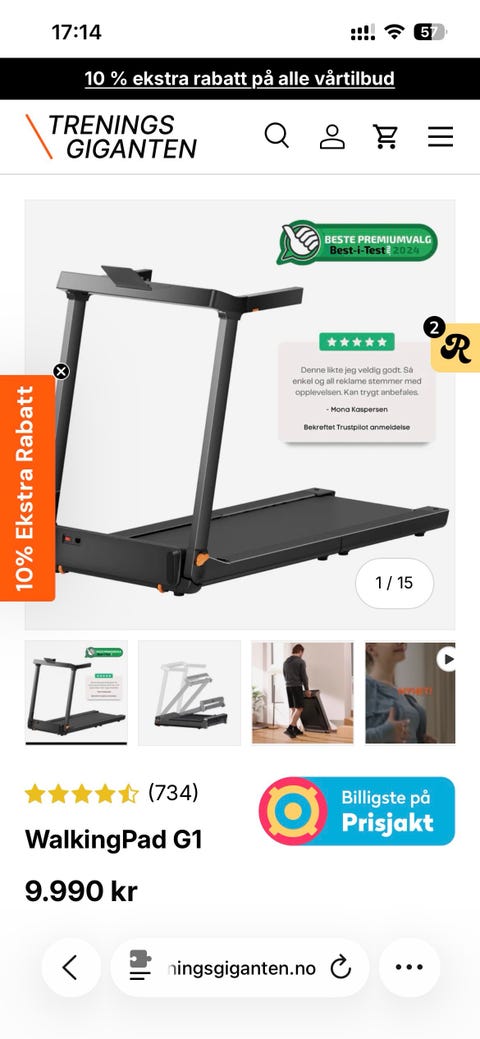Reload the page
The image size is (480, 1039).
point(341,967)
